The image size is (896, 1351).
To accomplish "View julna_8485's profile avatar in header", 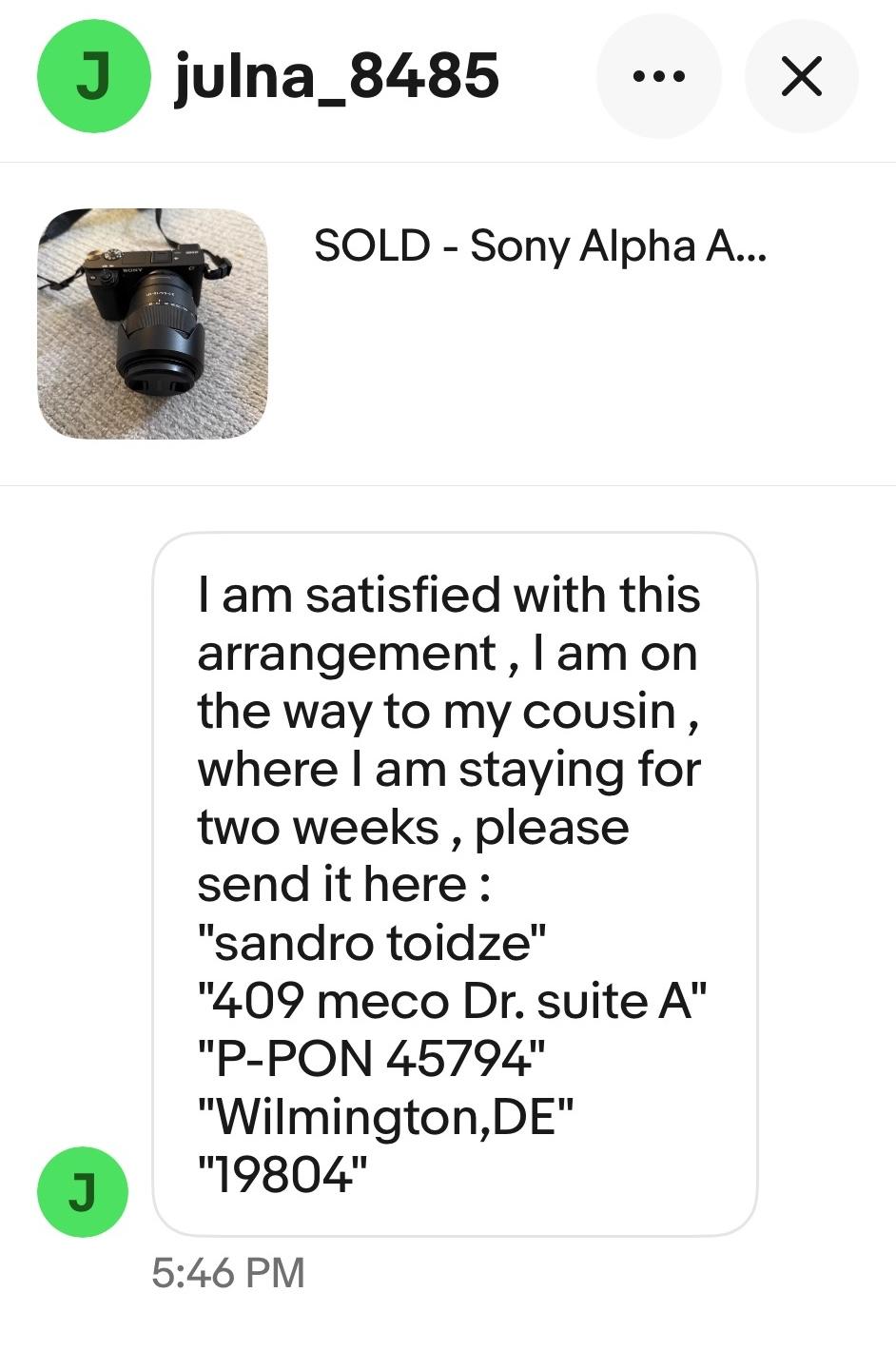I will (x=93, y=76).
